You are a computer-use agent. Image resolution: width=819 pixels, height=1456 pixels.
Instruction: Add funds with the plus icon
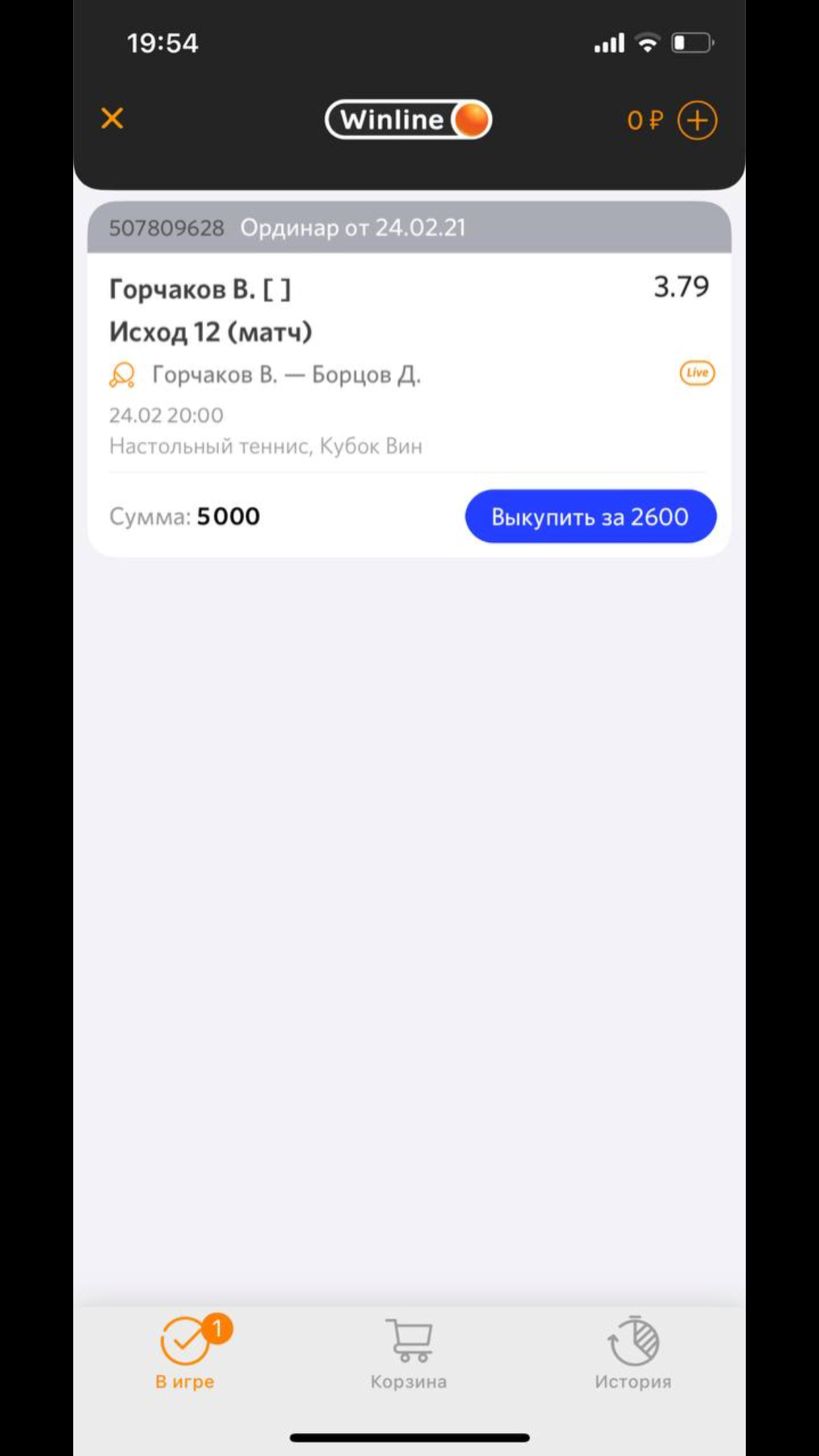[x=697, y=121]
